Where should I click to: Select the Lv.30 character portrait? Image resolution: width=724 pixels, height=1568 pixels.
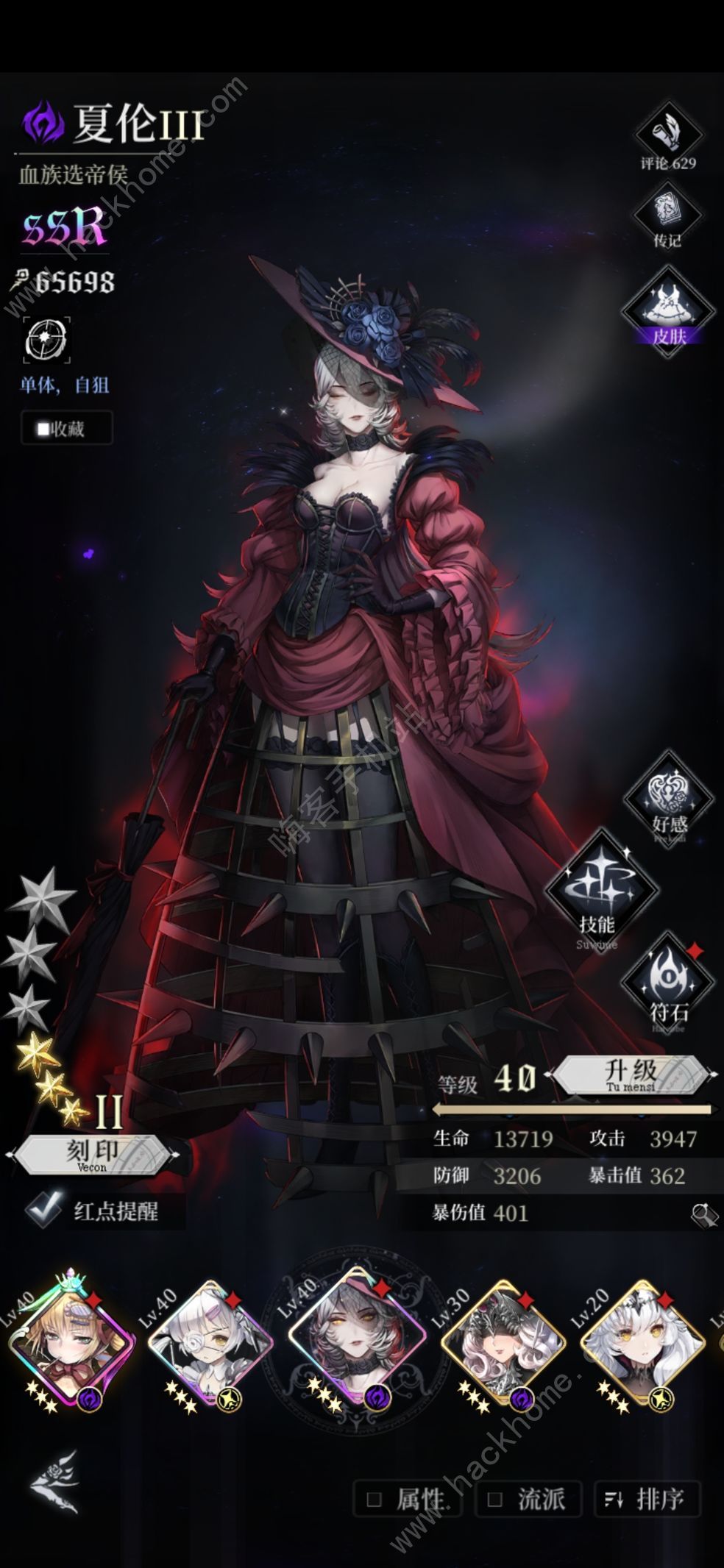tap(504, 1341)
